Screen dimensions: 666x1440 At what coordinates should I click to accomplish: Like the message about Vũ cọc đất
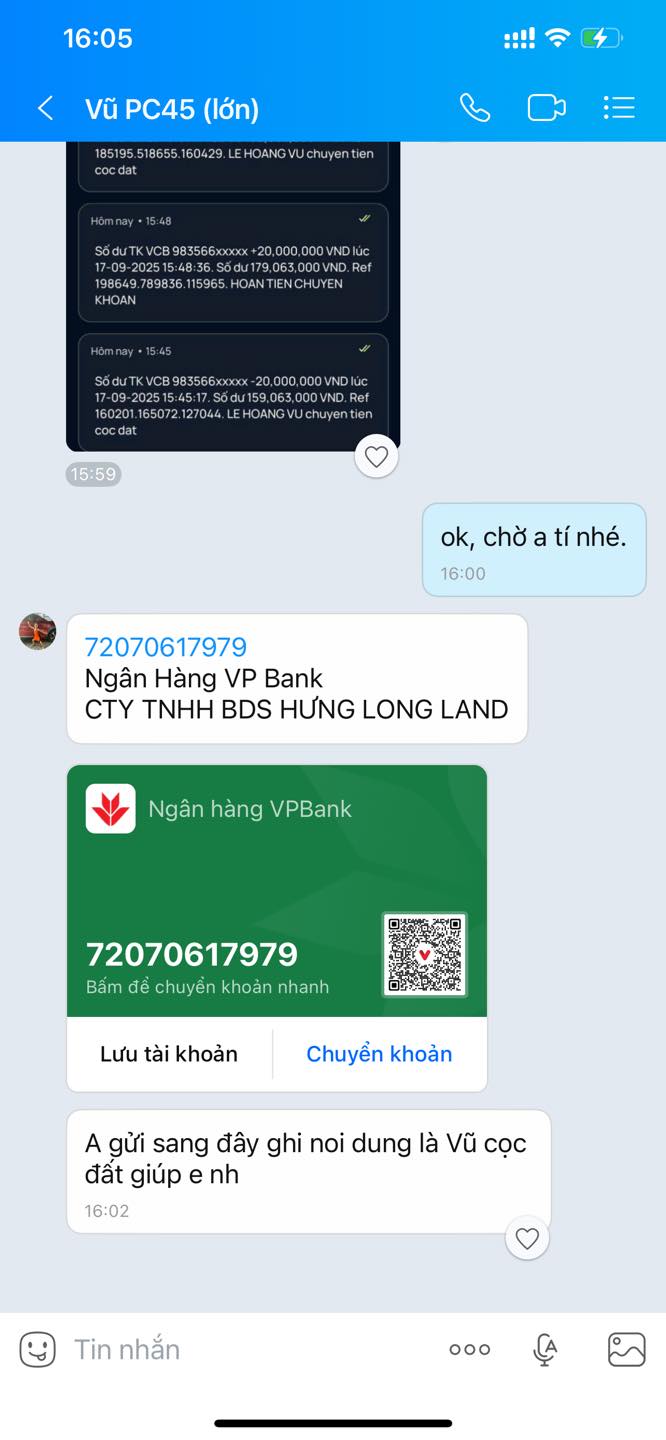(x=527, y=1239)
